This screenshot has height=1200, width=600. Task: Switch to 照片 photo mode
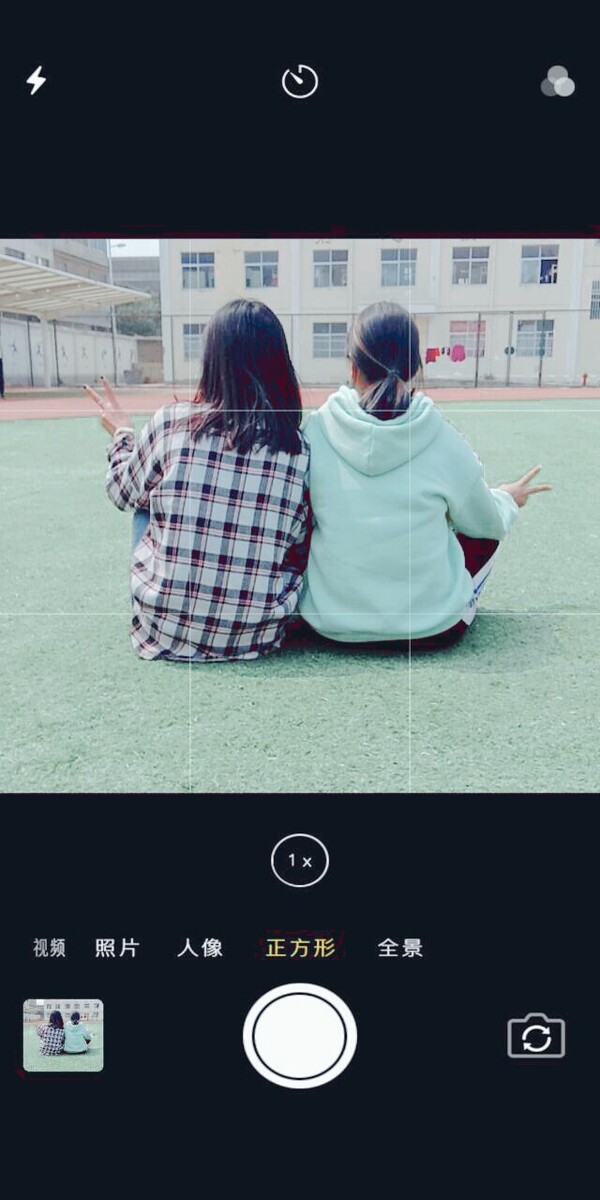pos(117,948)
